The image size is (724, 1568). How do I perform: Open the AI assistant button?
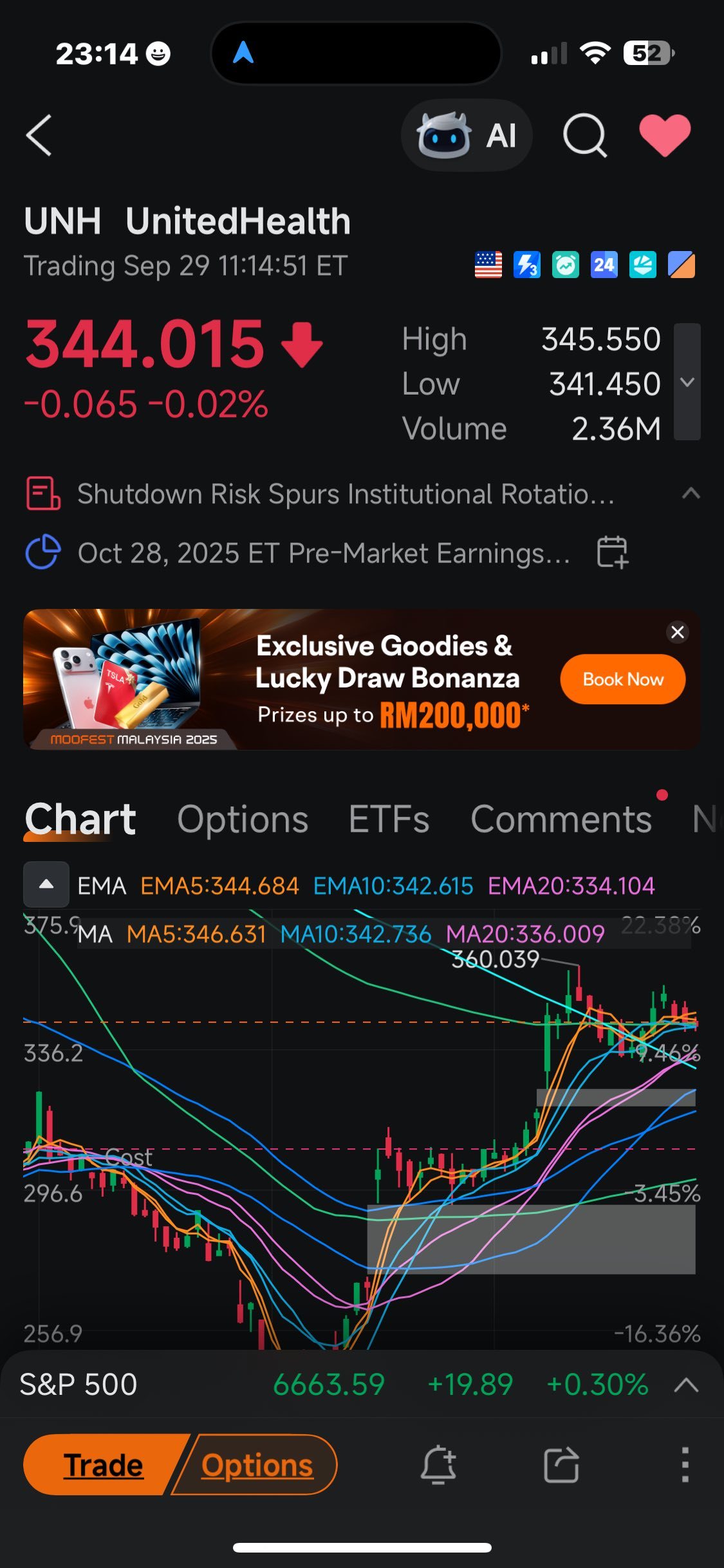(x=467, y=136)
